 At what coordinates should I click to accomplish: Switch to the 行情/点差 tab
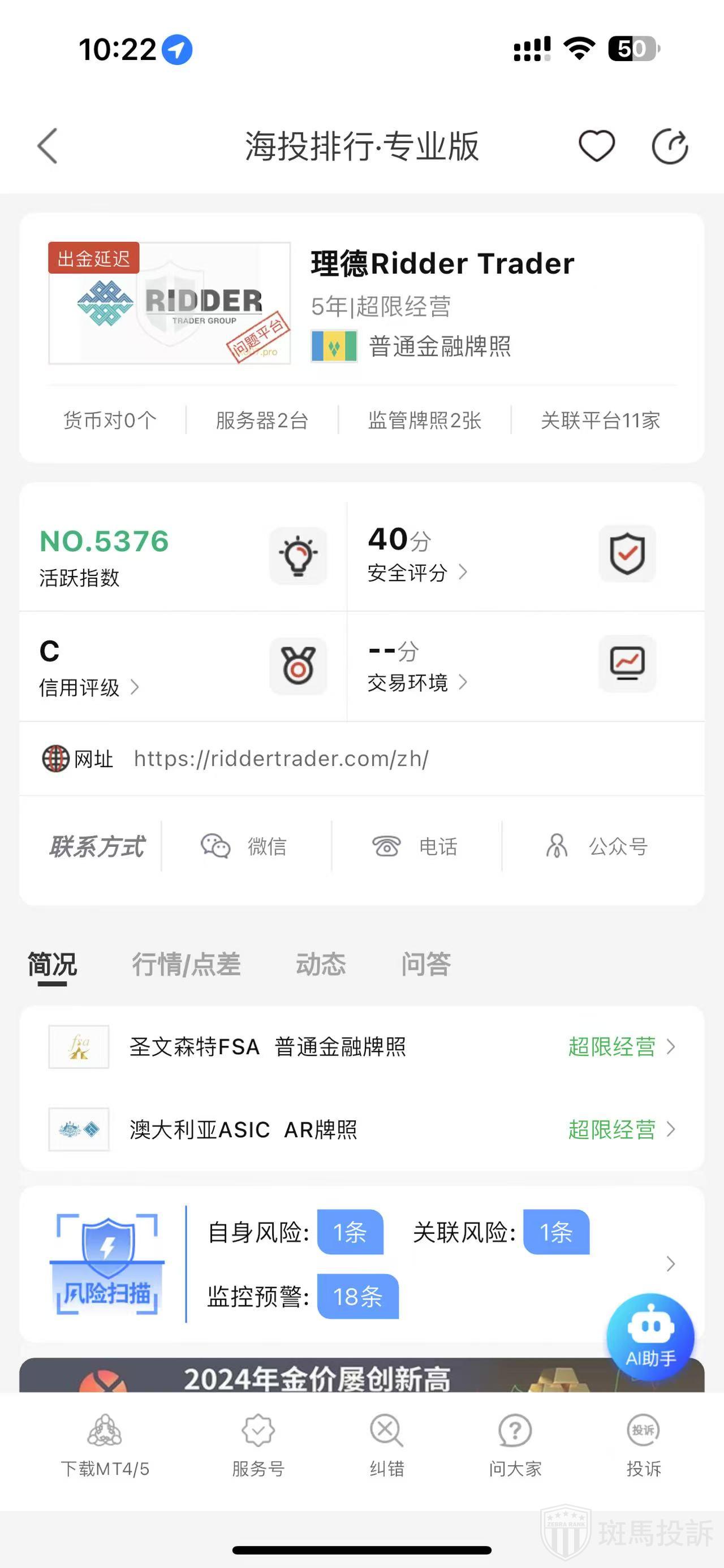click(x=186, y=964)
